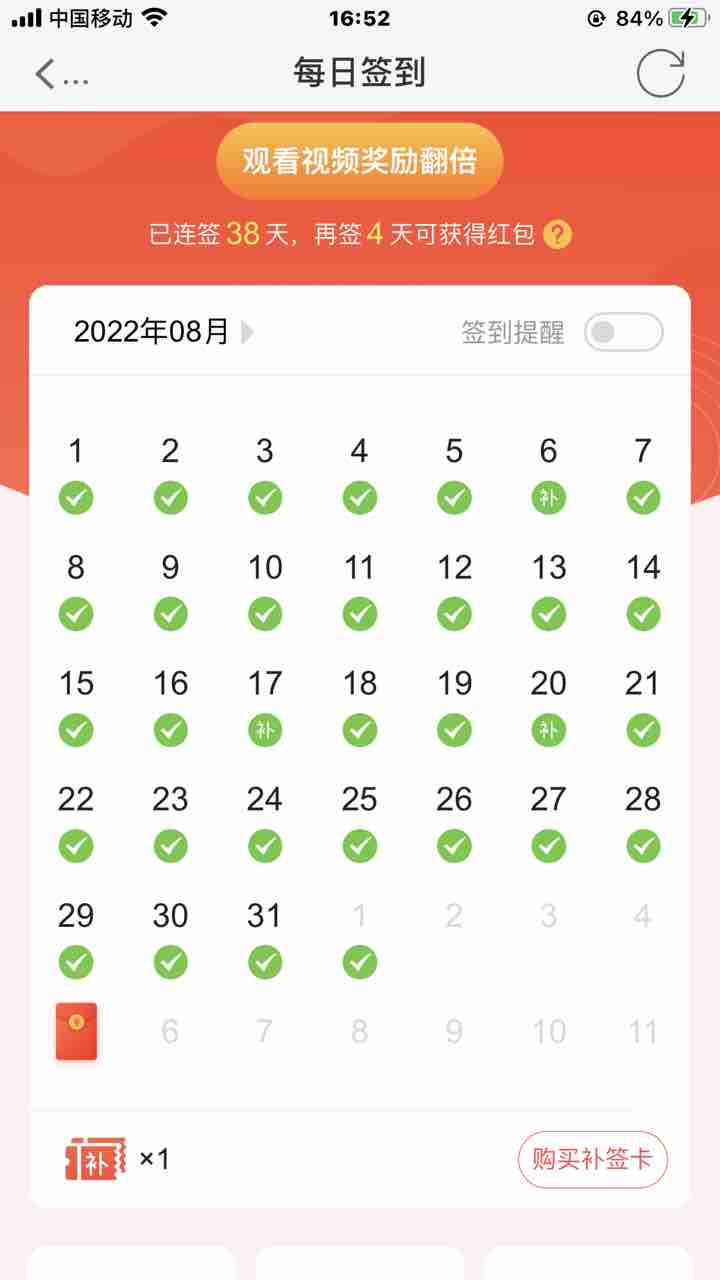Image resolution: width=720 pixels, height=1280 pixels.
Task: Refresh the daily check-in page
Action: pyautogui.click(x=661, y=73)
